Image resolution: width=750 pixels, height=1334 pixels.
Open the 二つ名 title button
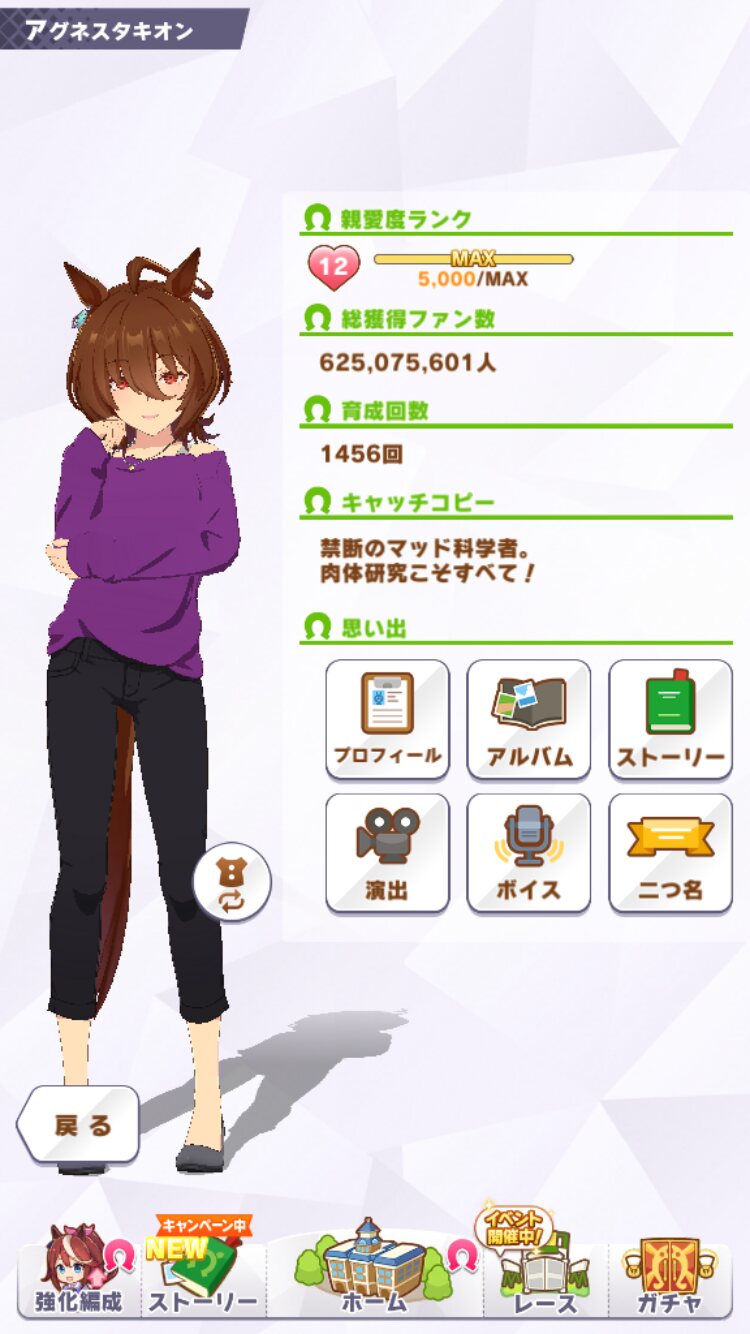coord(670,853)
